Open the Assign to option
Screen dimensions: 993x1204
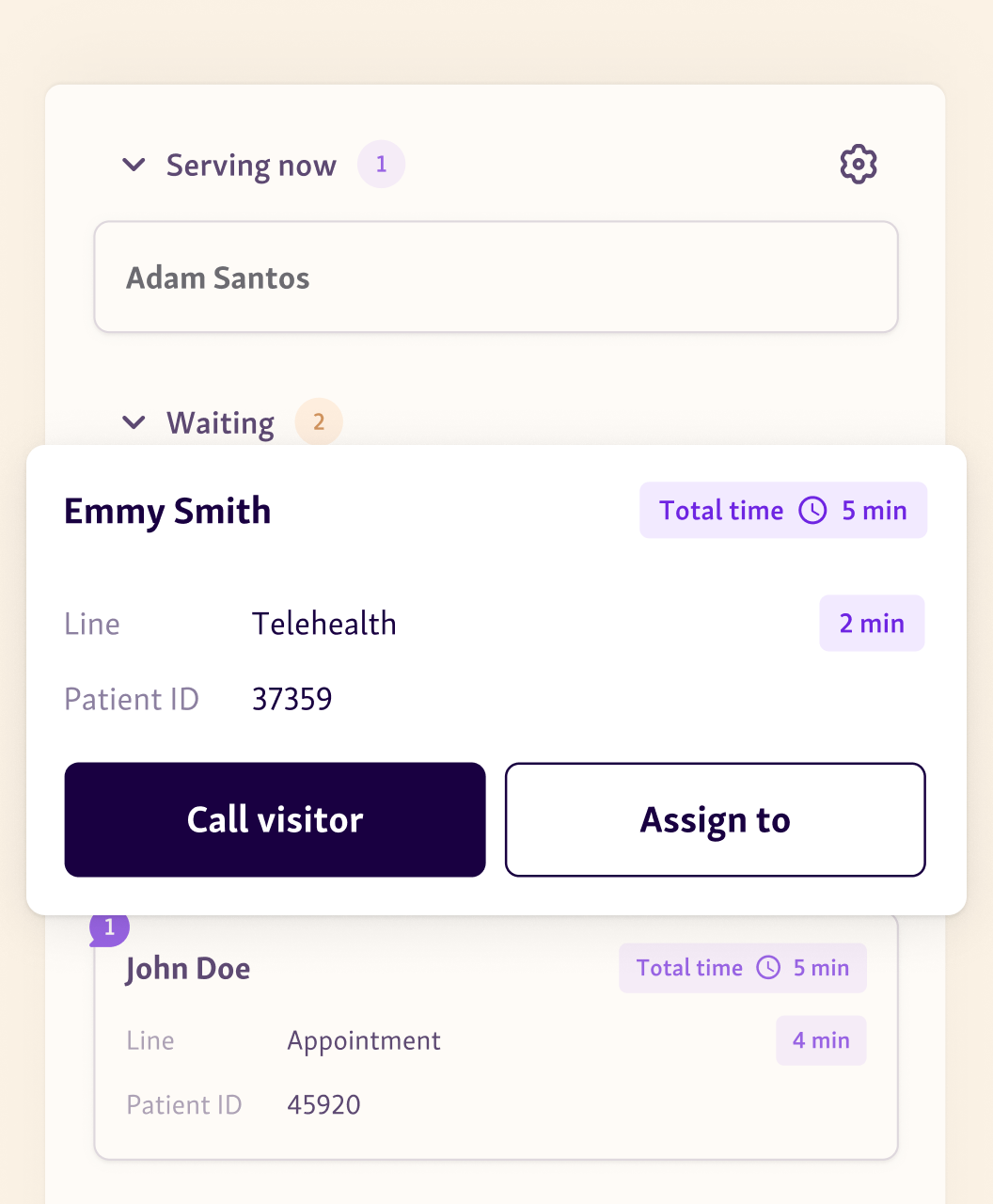click(x=715, y=819)
